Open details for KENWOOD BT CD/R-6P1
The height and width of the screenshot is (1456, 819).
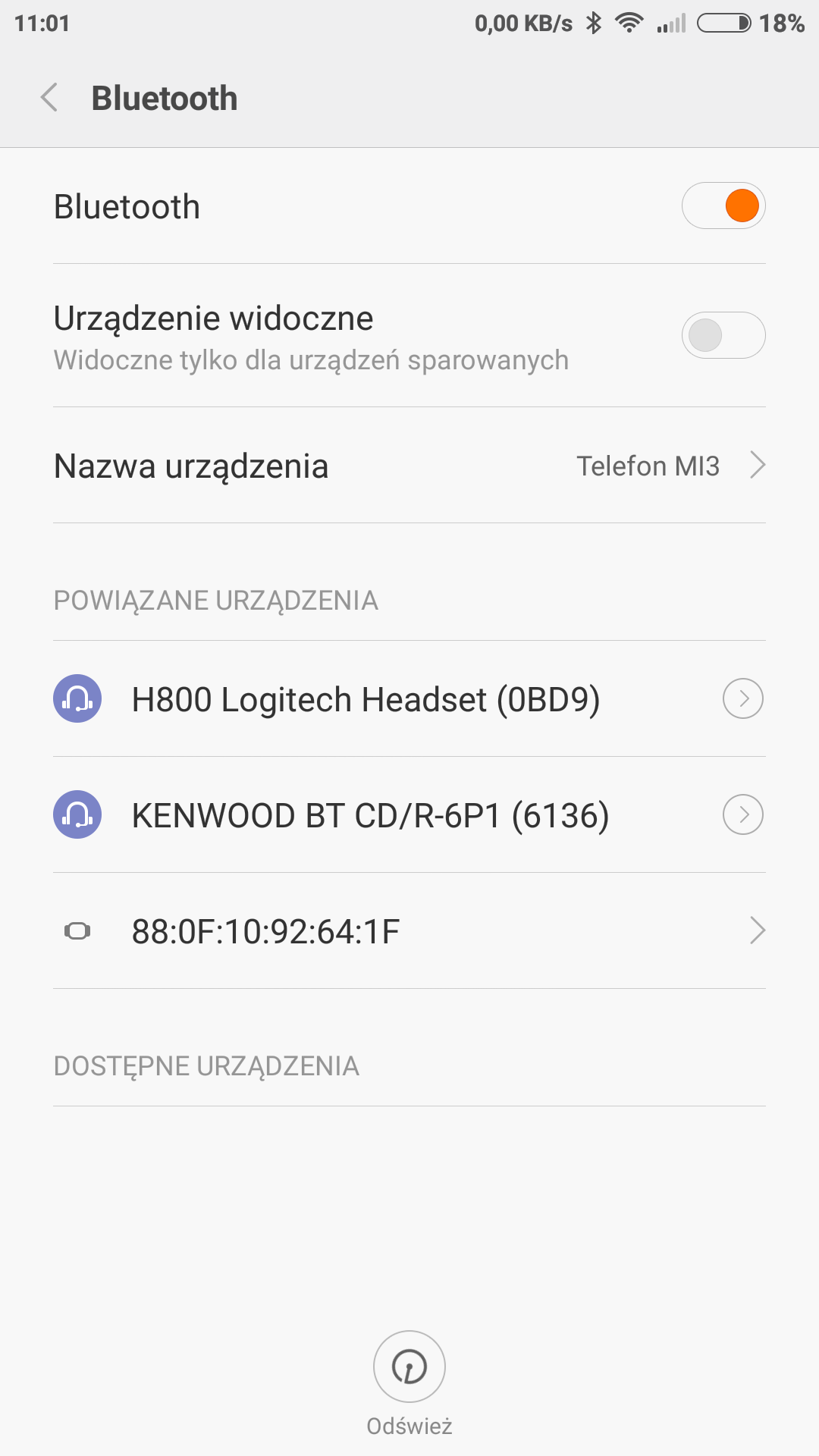click(743, 814)
